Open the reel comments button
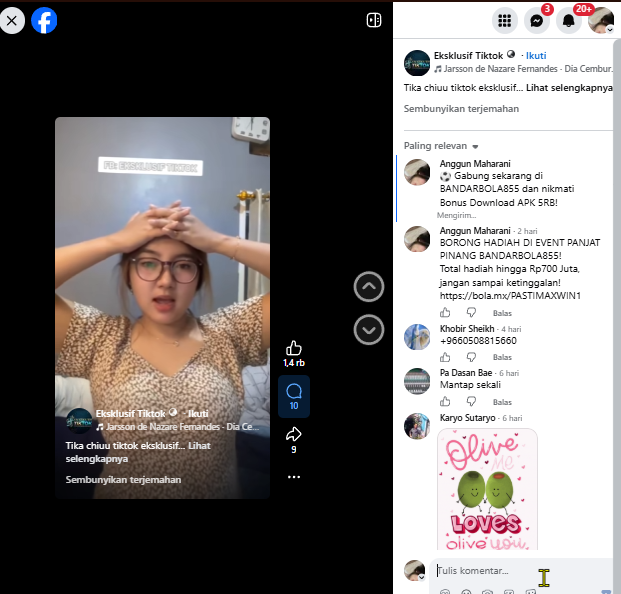The image size is (621, 594). (x=294, y=396)
